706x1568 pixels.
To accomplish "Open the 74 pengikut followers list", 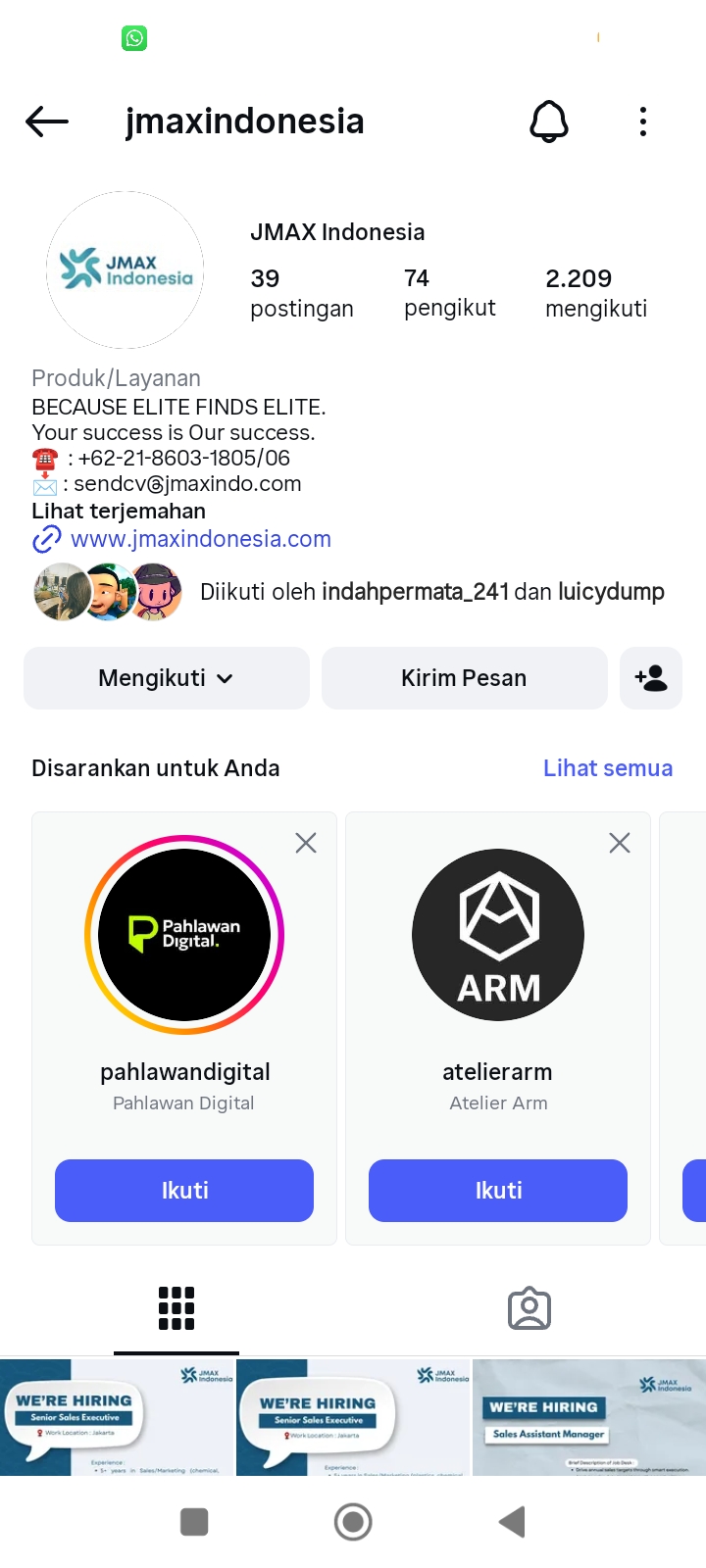I will (x=449, y=293).
